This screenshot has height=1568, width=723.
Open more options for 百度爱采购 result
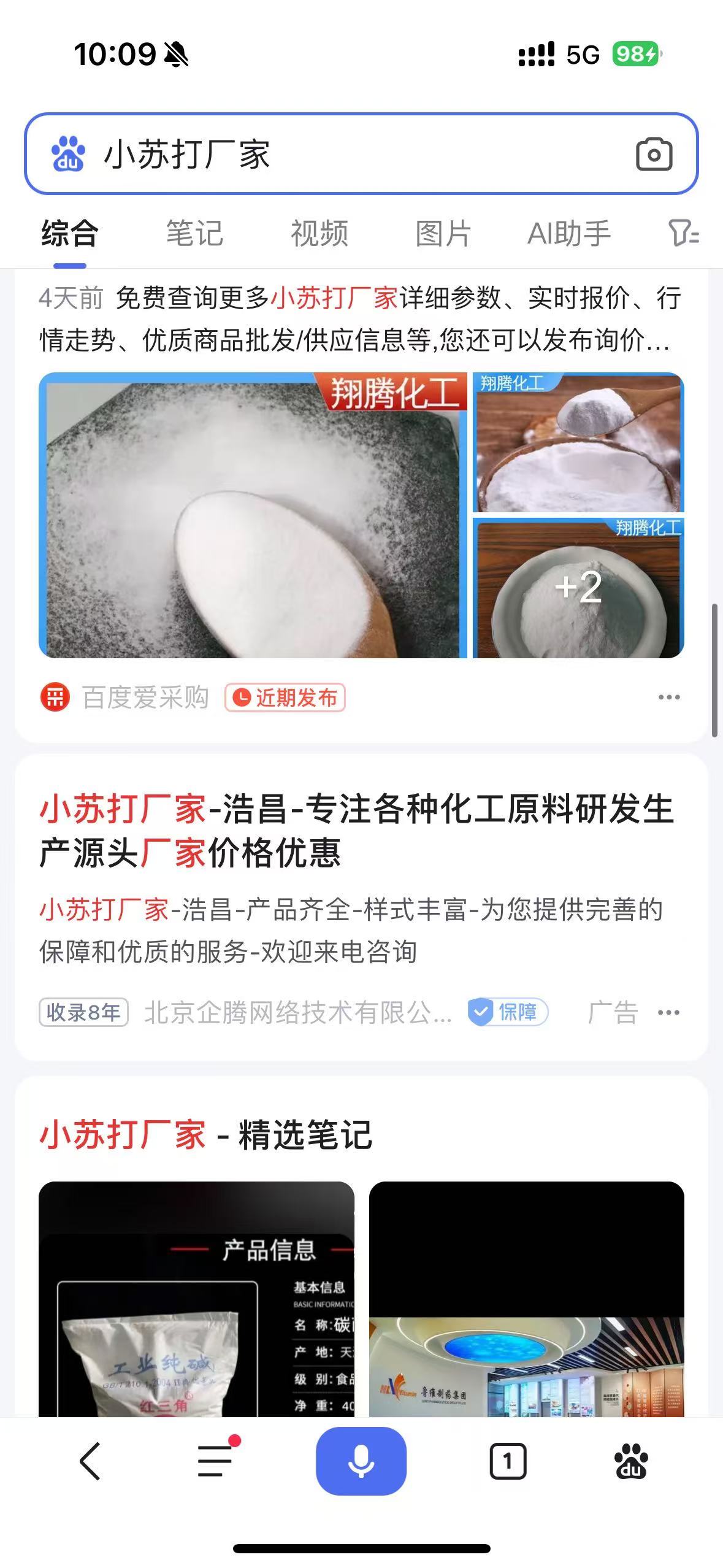point(668,698)
